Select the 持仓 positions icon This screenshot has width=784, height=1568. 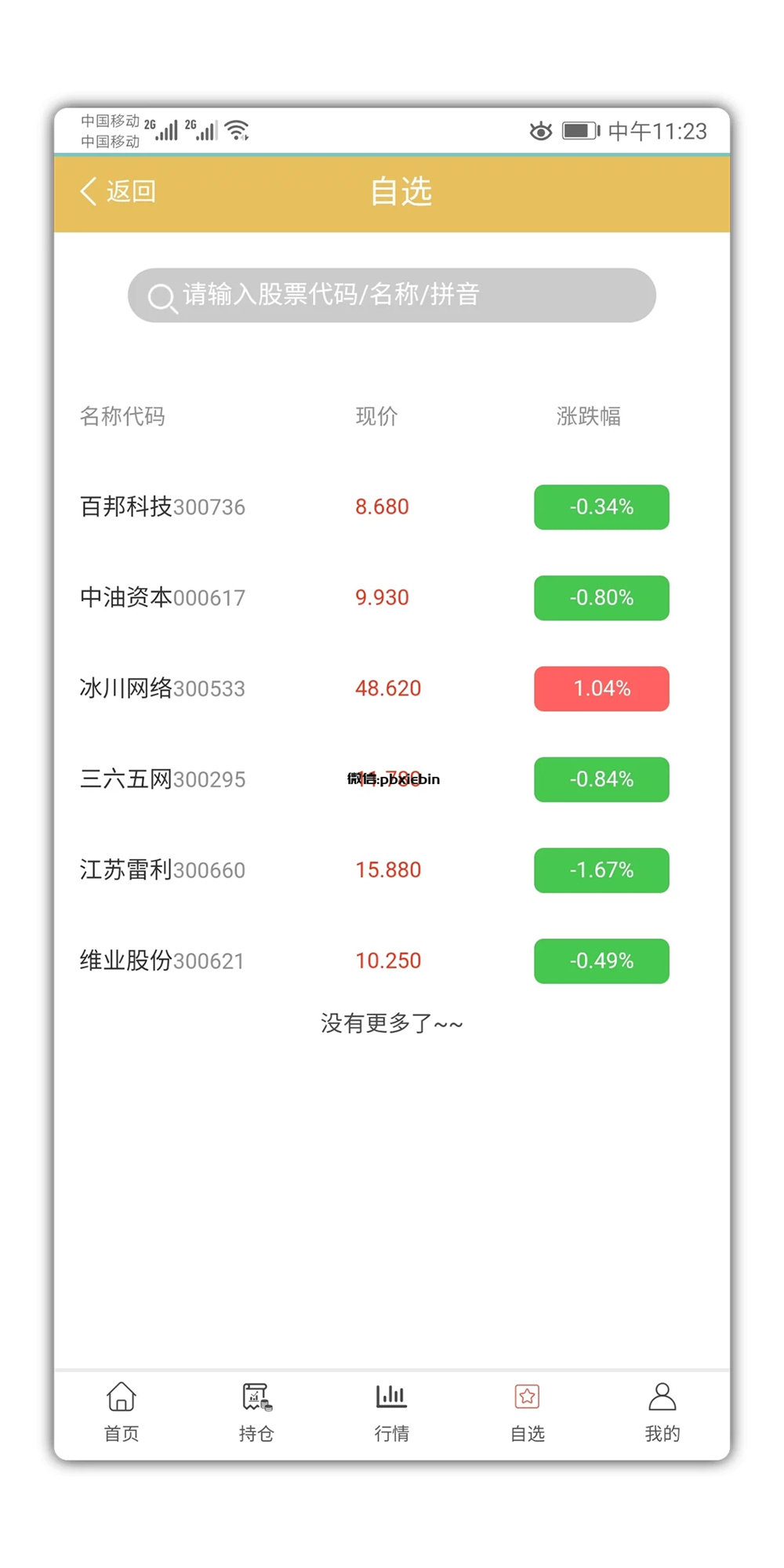[x=256, y=1397]
